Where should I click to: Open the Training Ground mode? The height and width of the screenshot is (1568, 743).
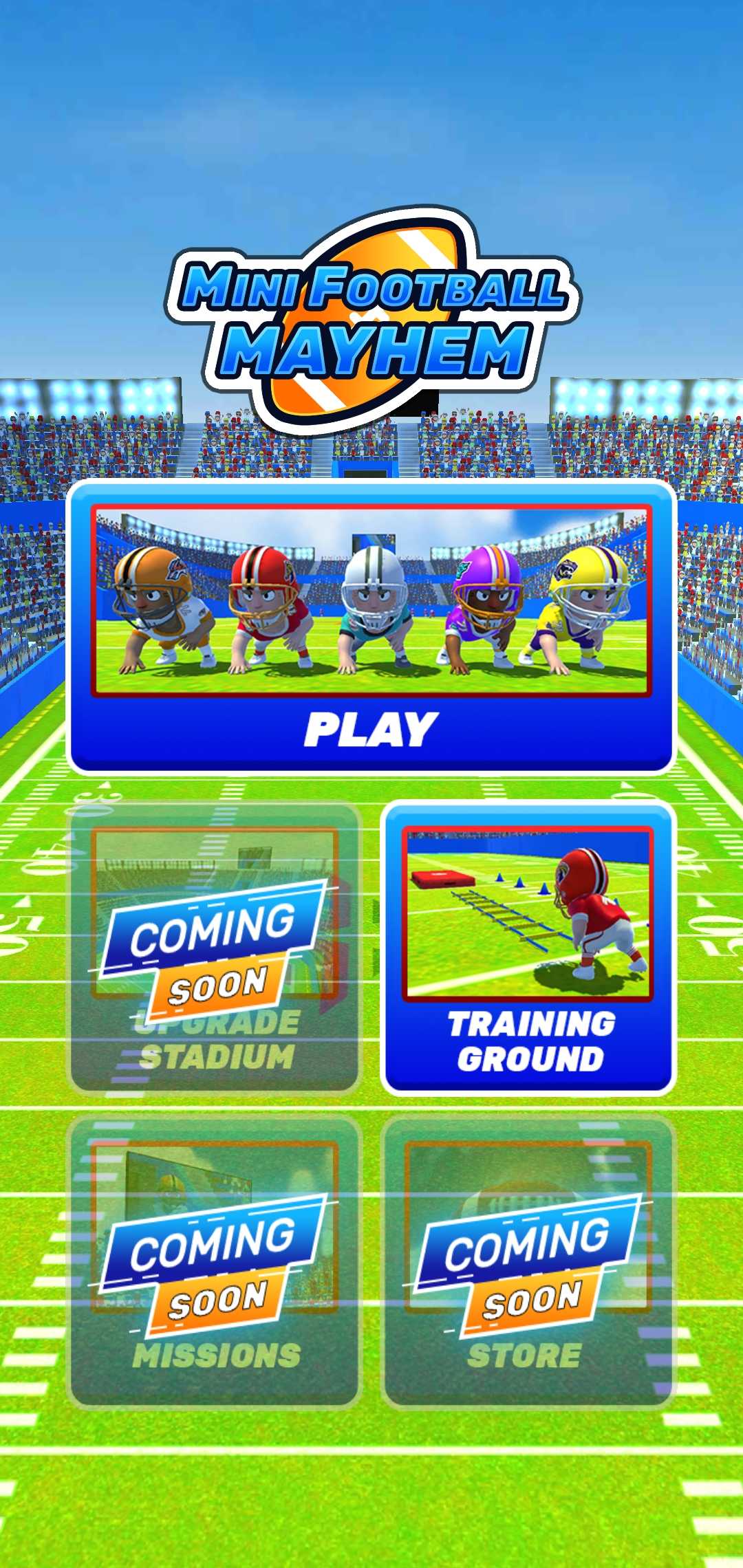click(x=528, y=948)
